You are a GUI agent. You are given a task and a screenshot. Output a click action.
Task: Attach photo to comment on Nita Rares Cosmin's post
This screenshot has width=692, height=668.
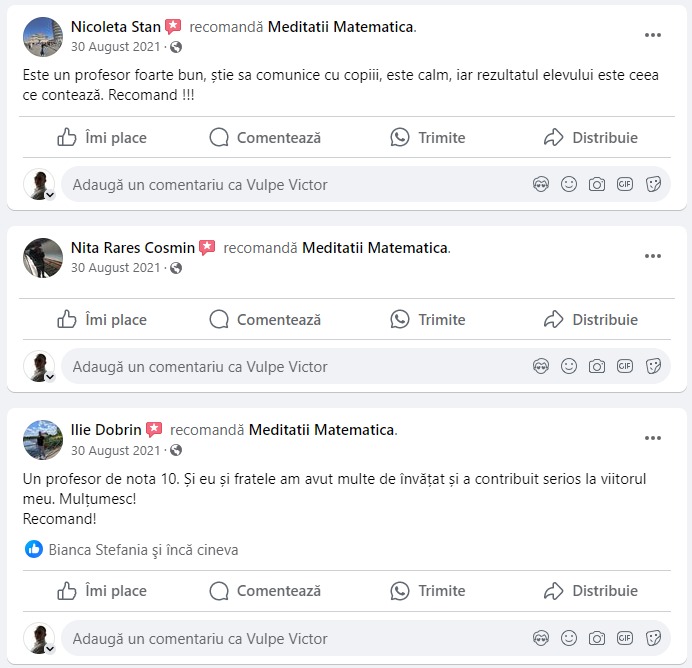(x=597, y=367)
